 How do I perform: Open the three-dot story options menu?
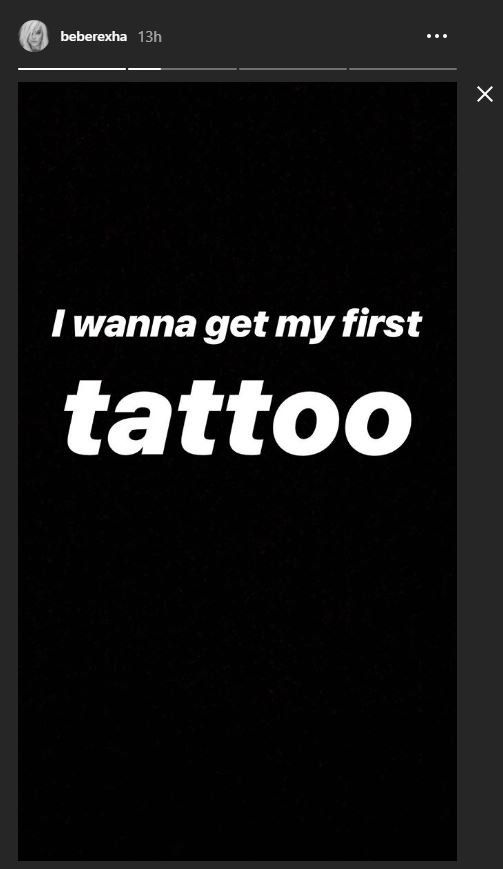(x=437, y=36)
